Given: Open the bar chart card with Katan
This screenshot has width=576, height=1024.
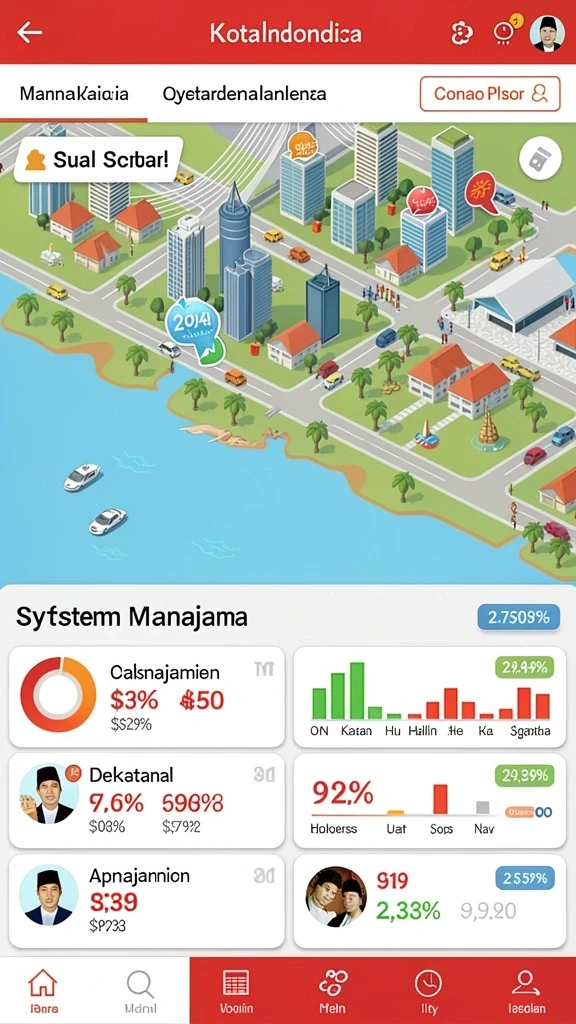Looking at the screenshot, I should coord(430,696).
